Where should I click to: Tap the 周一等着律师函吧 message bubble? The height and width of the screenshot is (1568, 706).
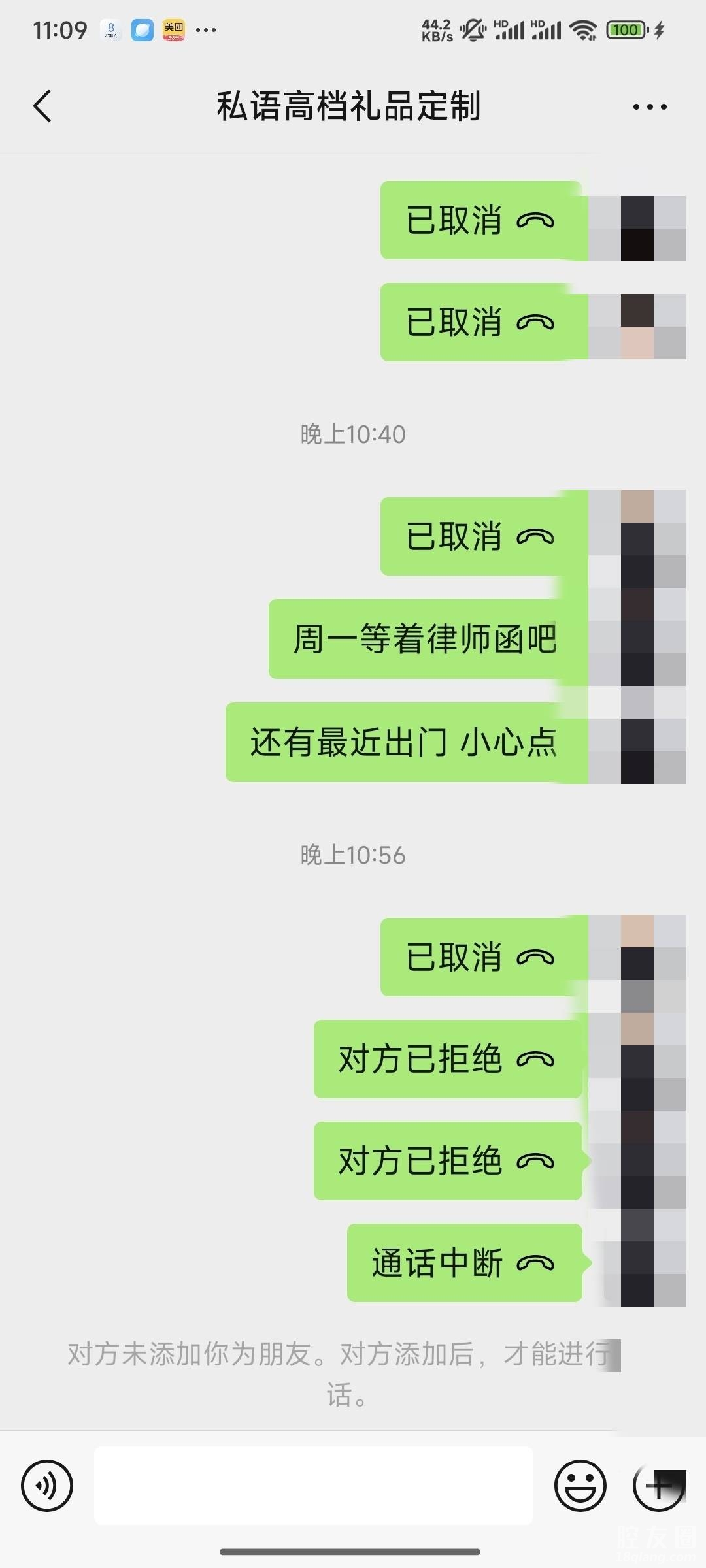(x=425, y=639)
